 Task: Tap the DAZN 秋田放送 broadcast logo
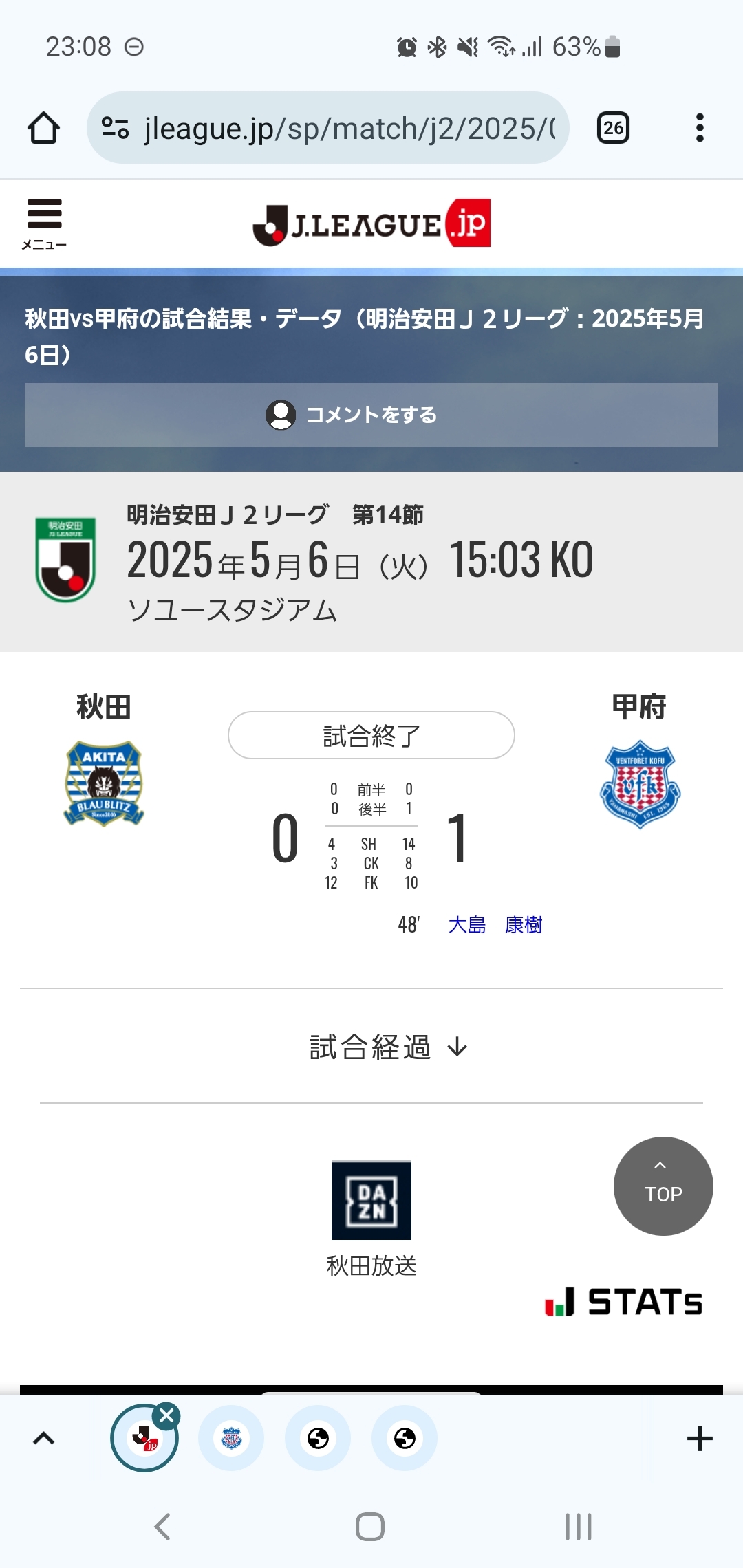[371, 1200]
